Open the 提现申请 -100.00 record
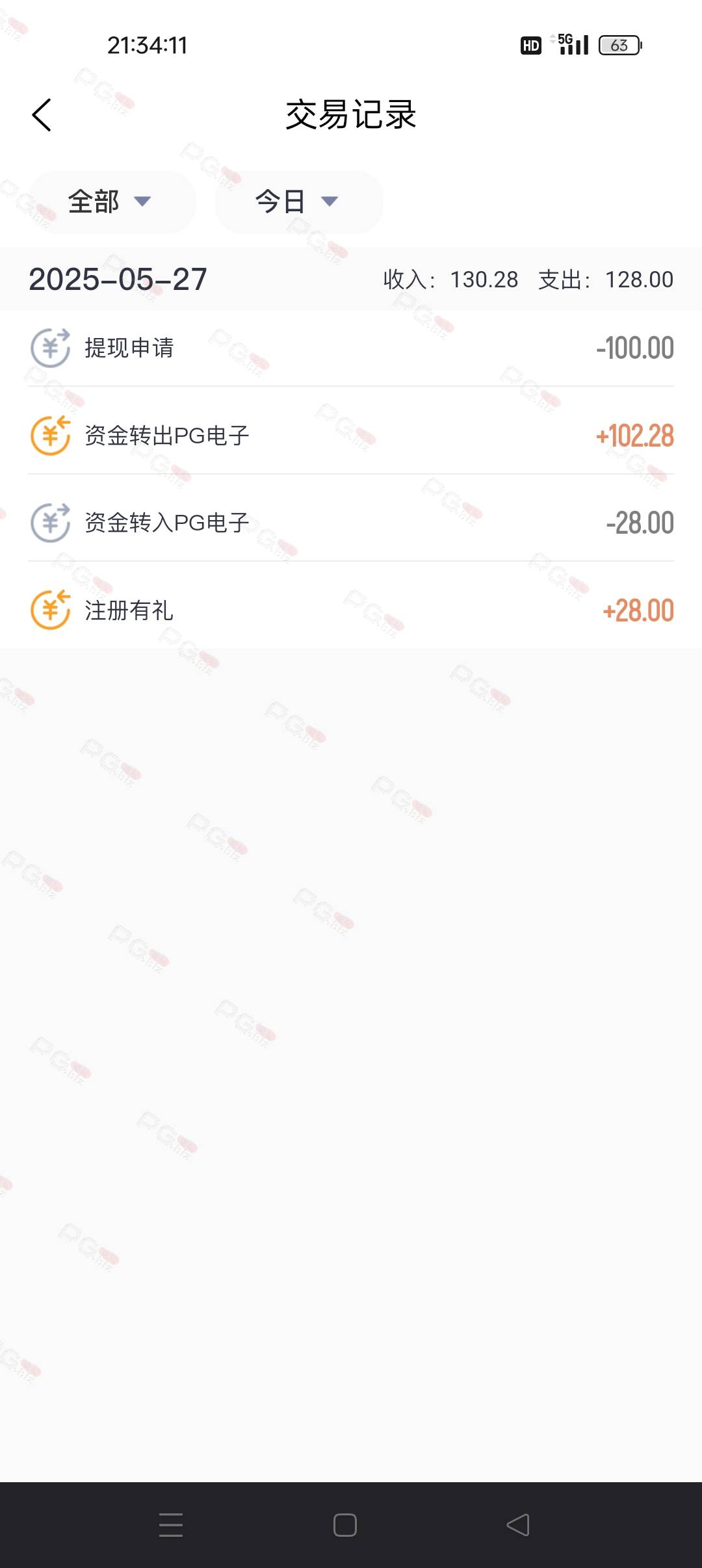 point(351,348)
